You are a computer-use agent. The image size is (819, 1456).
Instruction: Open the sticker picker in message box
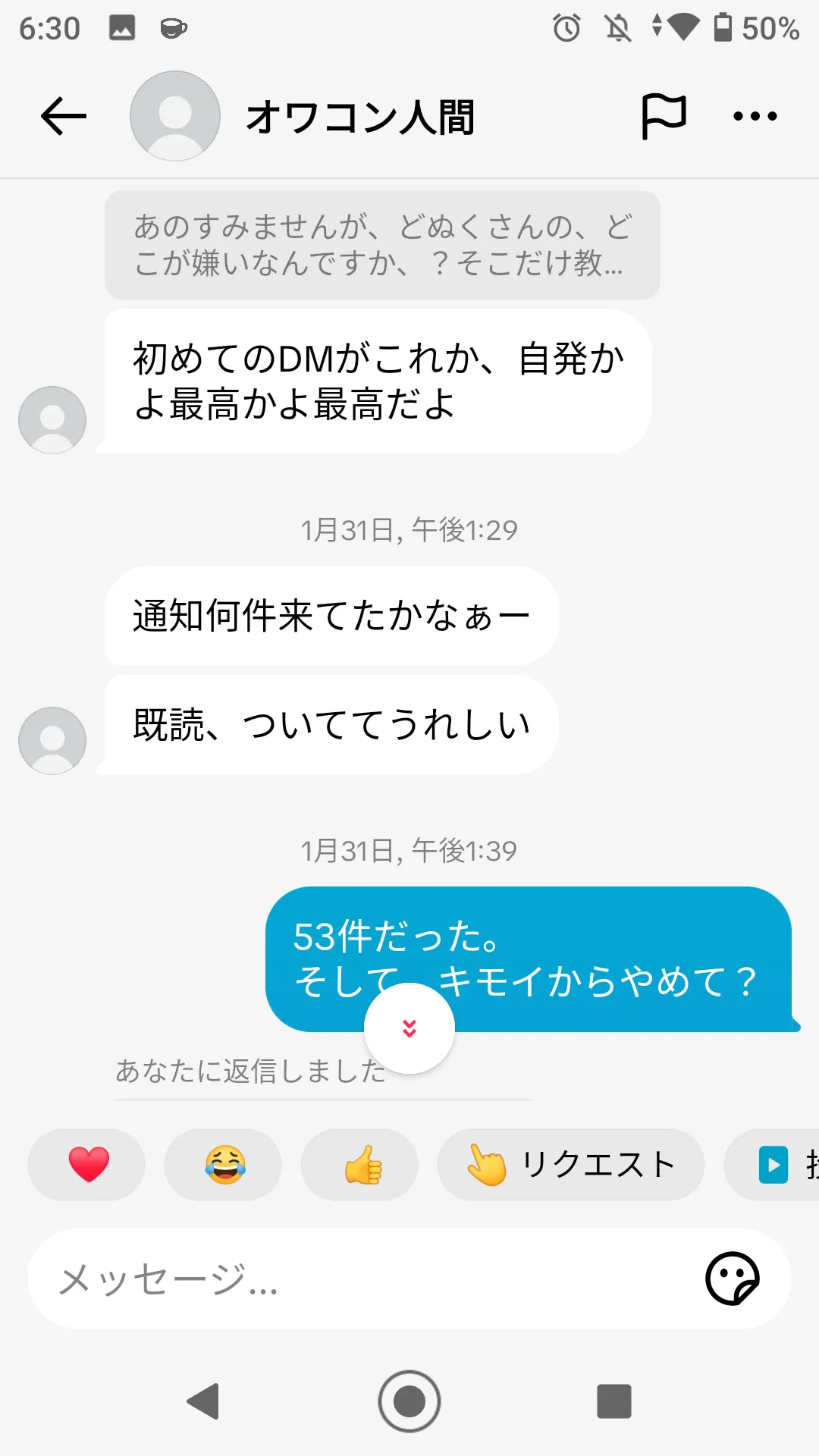tap(732, 1279)
